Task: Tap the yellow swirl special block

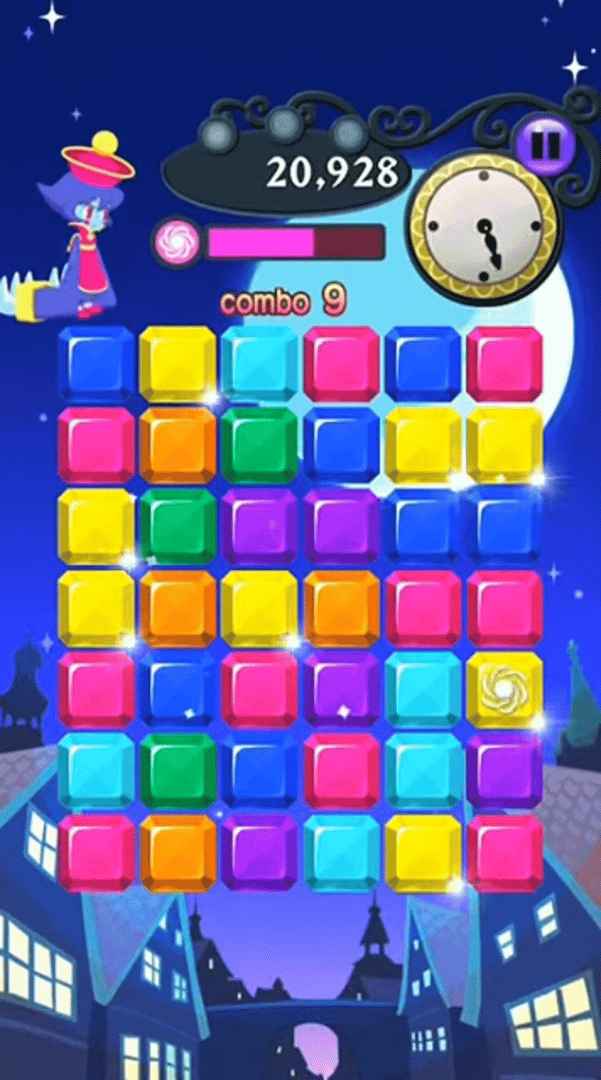Action: (504, 689)
